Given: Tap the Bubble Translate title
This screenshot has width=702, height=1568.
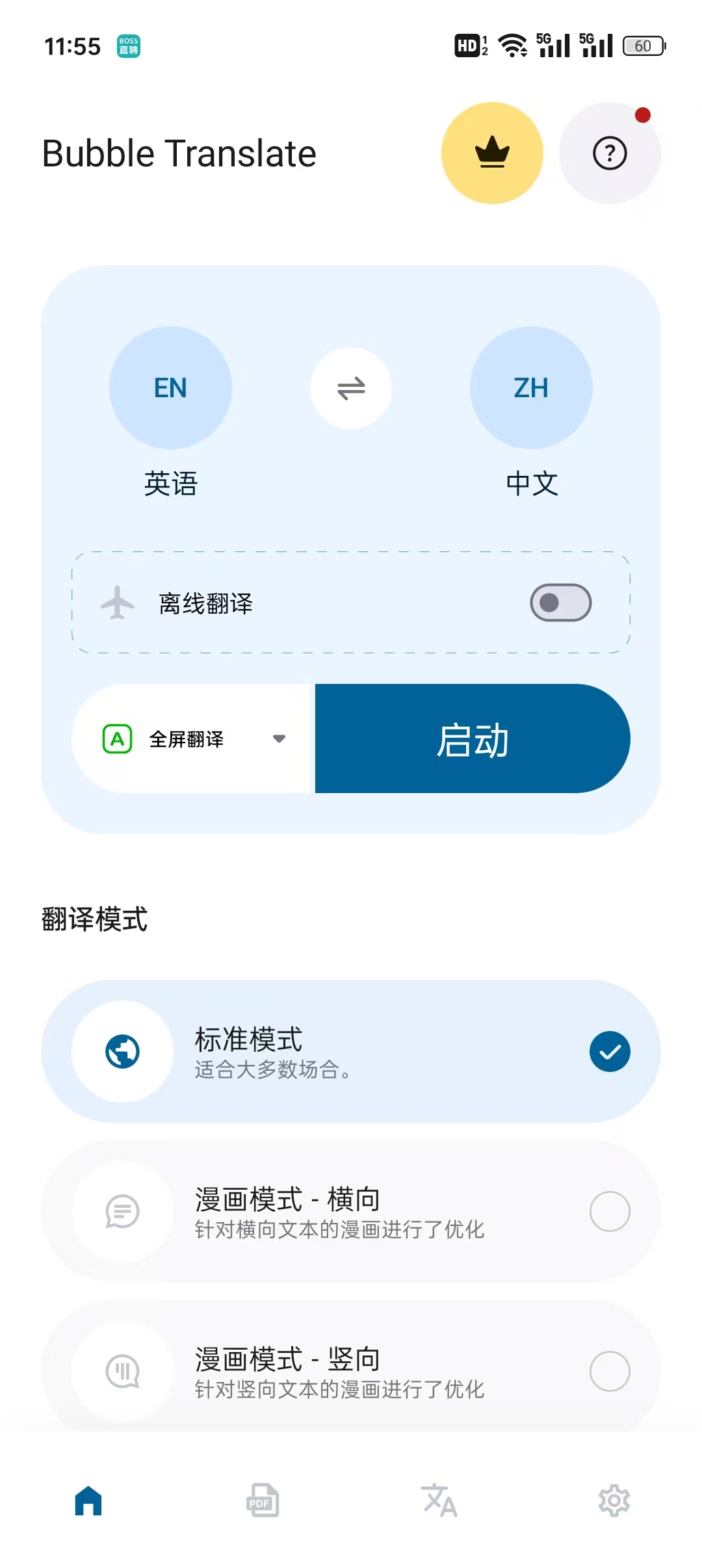Looking at the screenshot, I should 178,153.
